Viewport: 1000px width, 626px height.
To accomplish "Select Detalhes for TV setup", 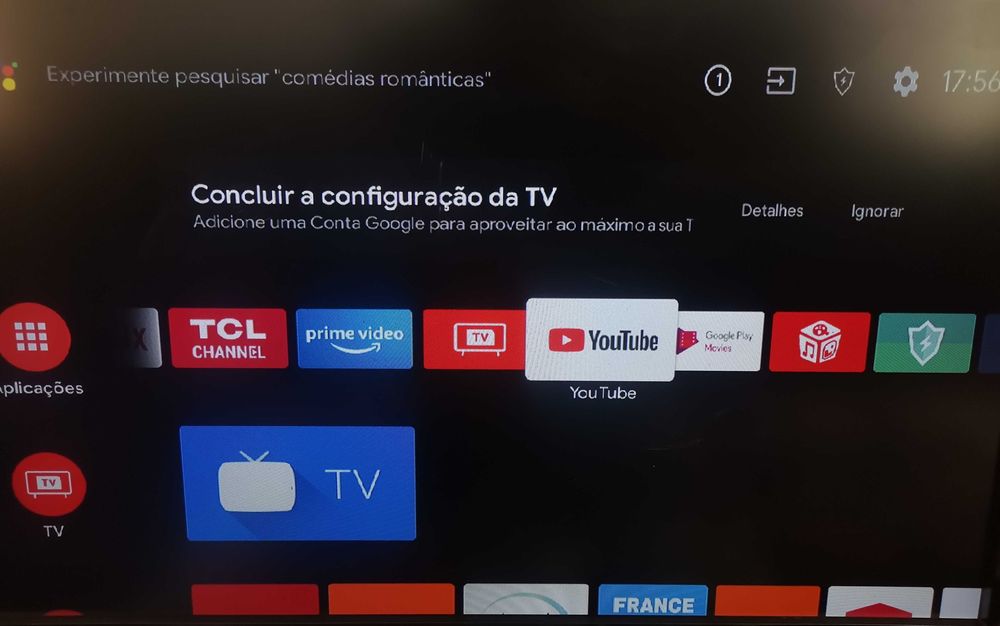I will tap(771, 211).
